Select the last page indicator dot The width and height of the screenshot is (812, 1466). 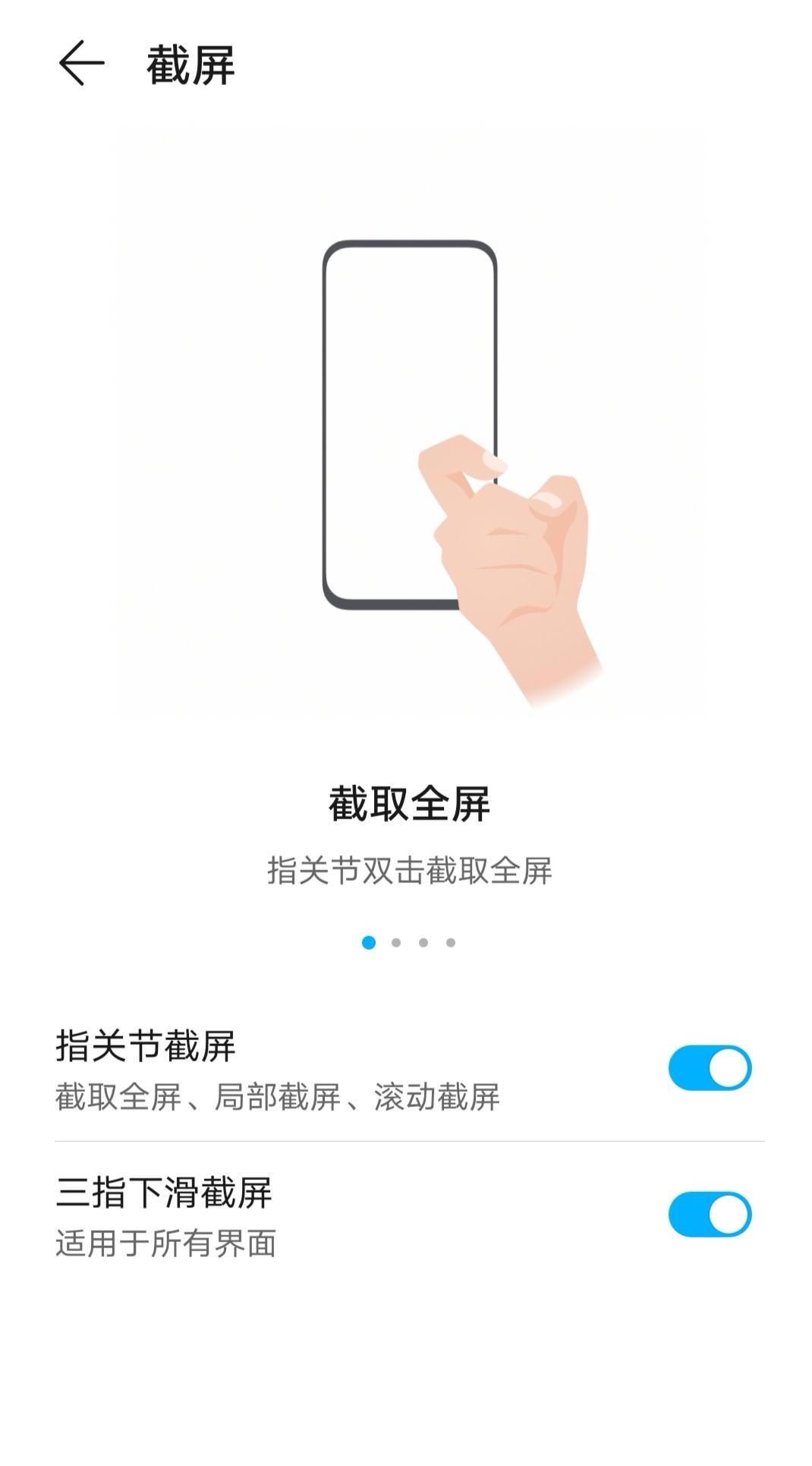451,942
